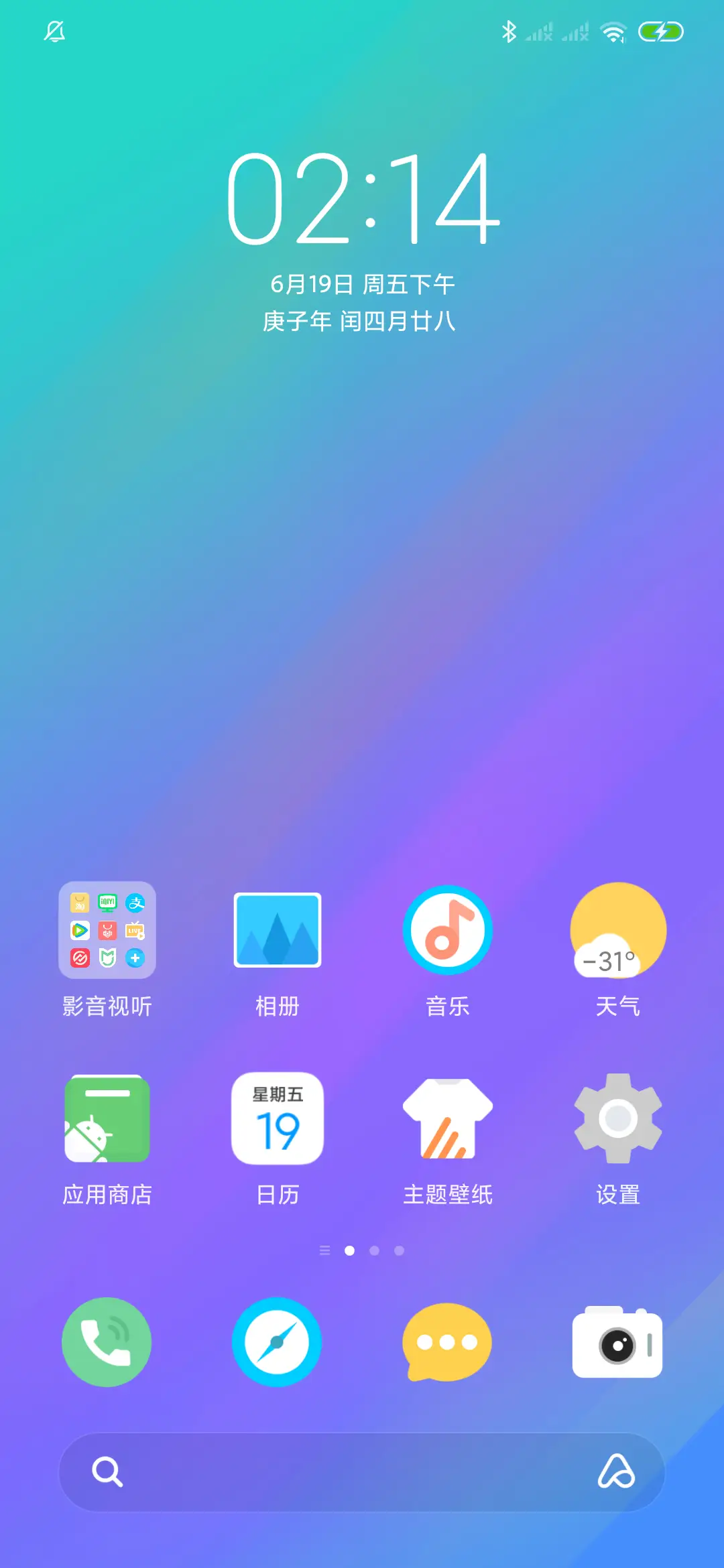Launch the Camera from the dock
The height and width of the screenshot is (1568, 724).
(x=618, y=1342)
